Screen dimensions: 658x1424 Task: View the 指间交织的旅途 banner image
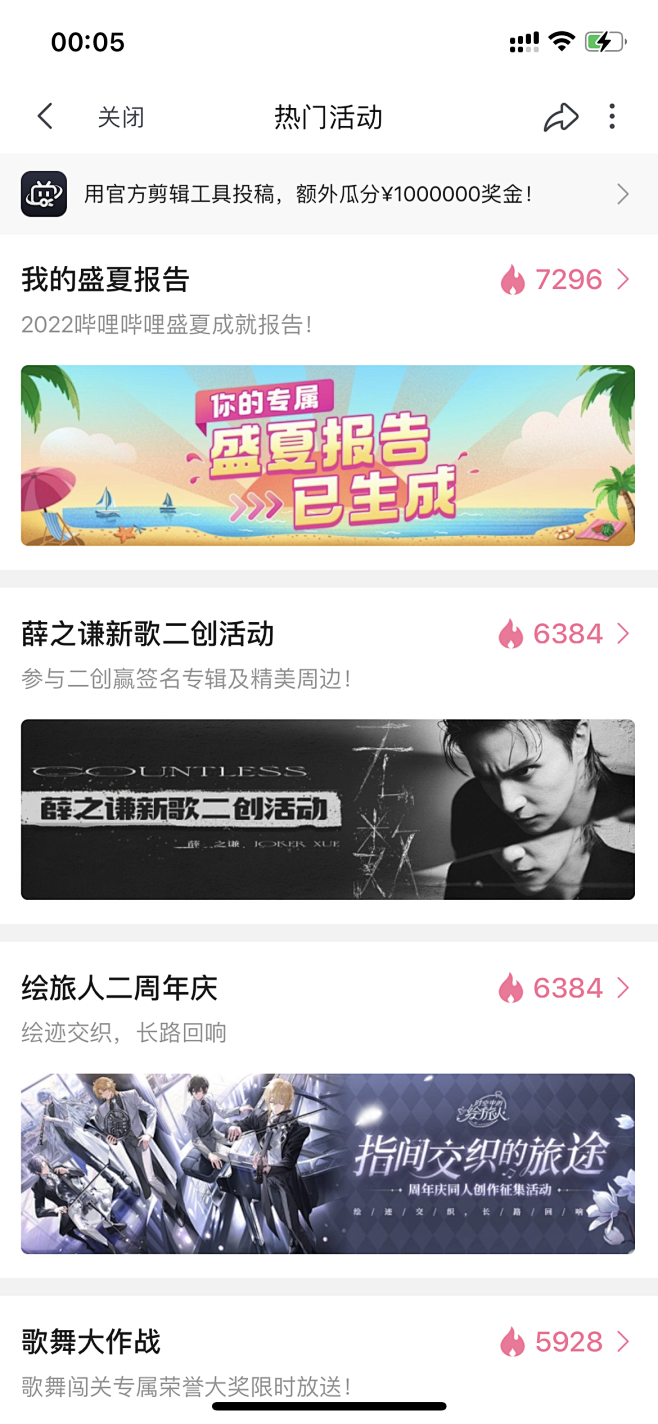click(x=328, y=1163)
